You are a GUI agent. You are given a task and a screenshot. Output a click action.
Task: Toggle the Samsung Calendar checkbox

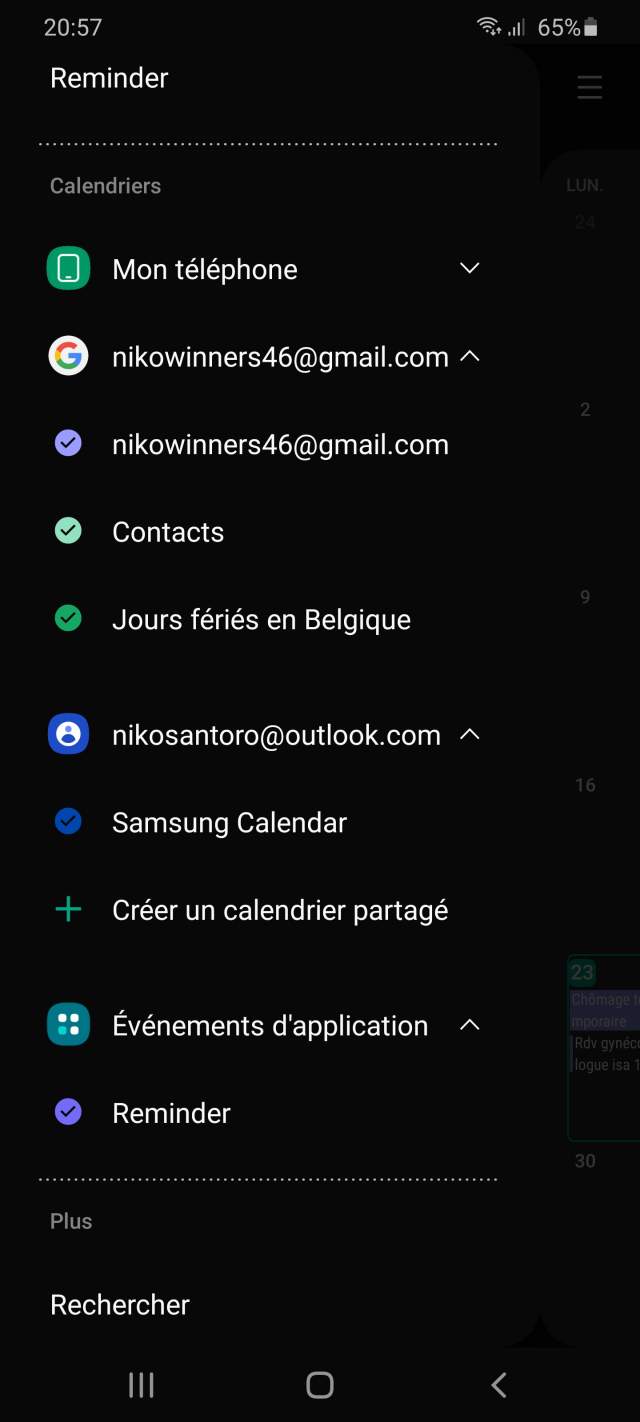[x=68, y=822]
